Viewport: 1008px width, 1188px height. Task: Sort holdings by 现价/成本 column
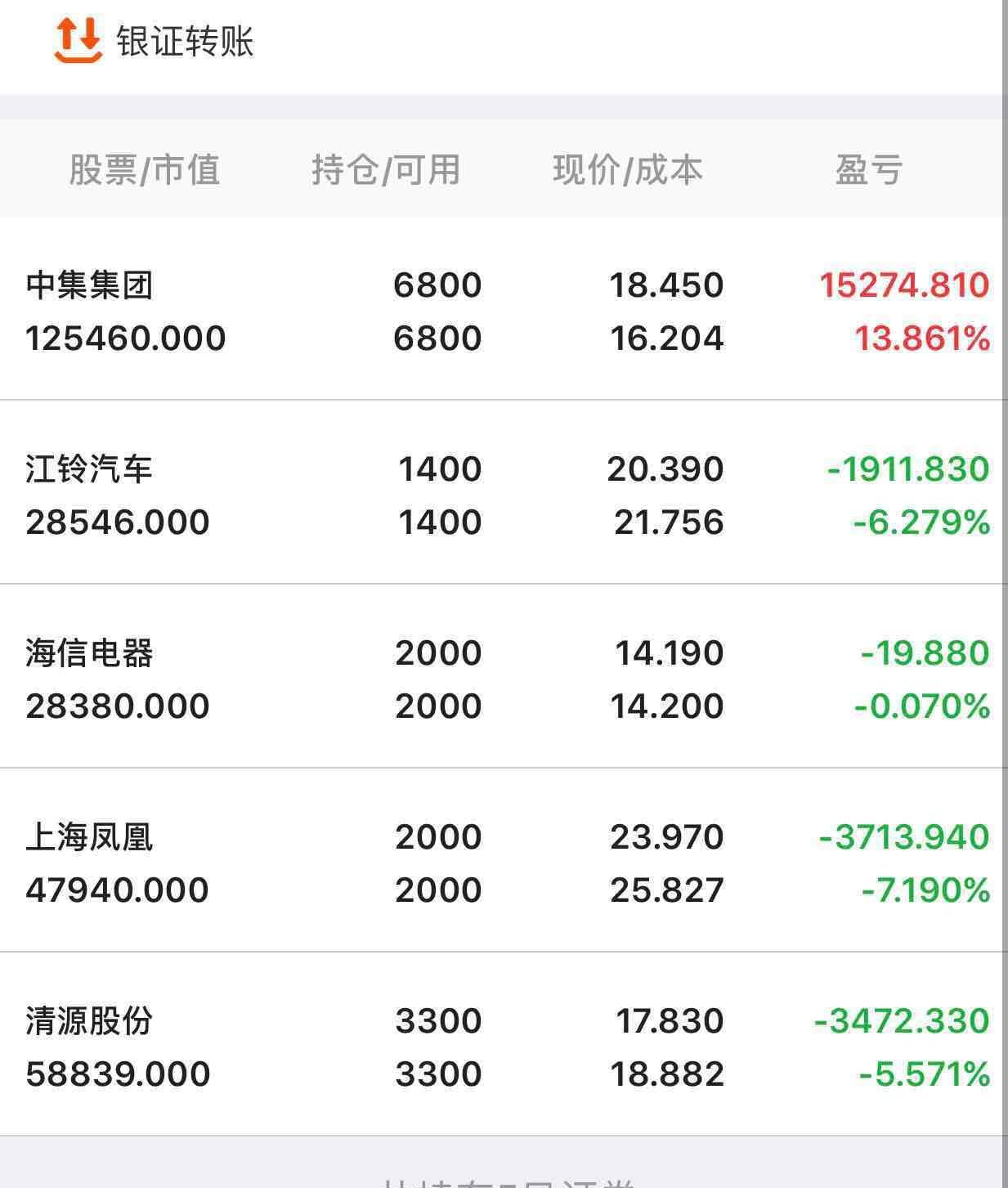pos(629,169)
